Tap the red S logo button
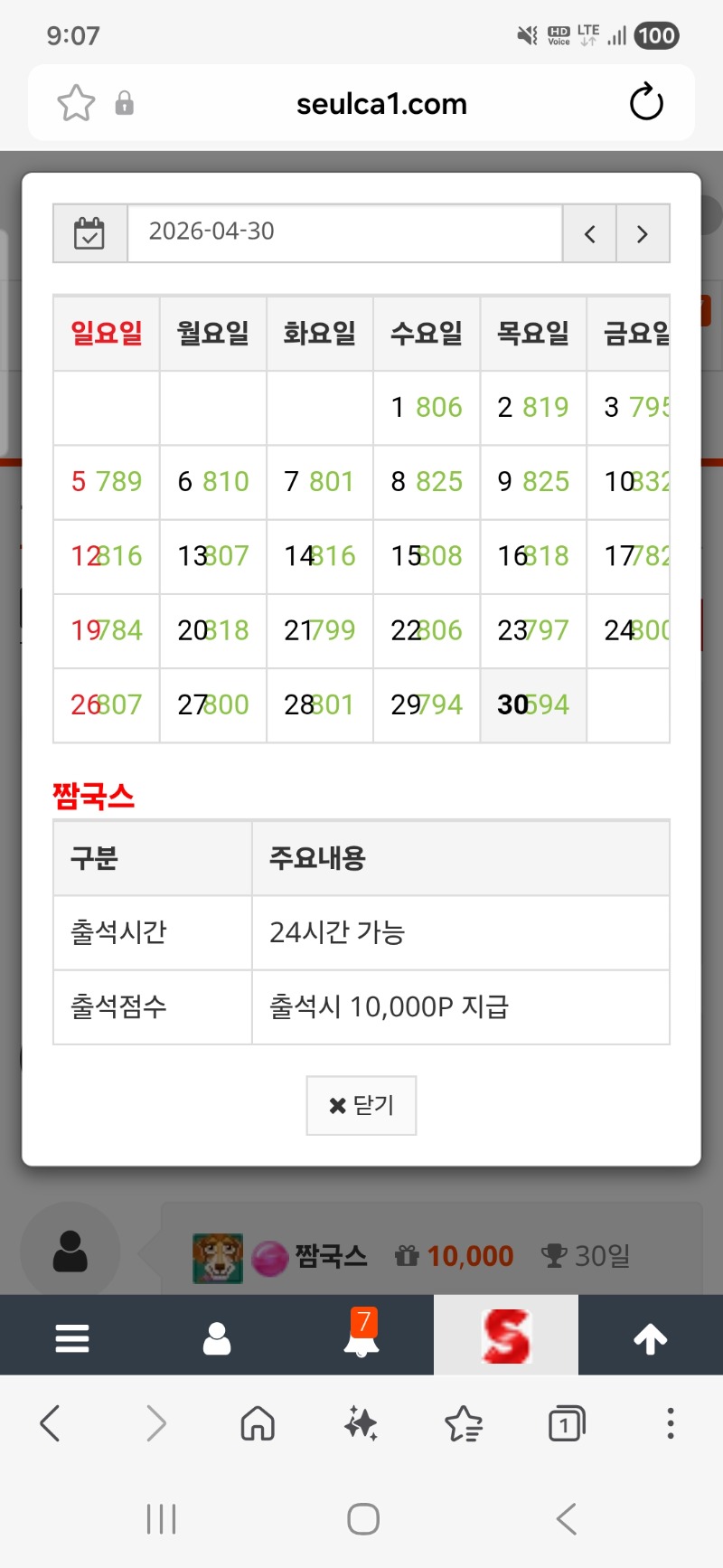This screenshot has width=723, height=1568. (506, 1336)
